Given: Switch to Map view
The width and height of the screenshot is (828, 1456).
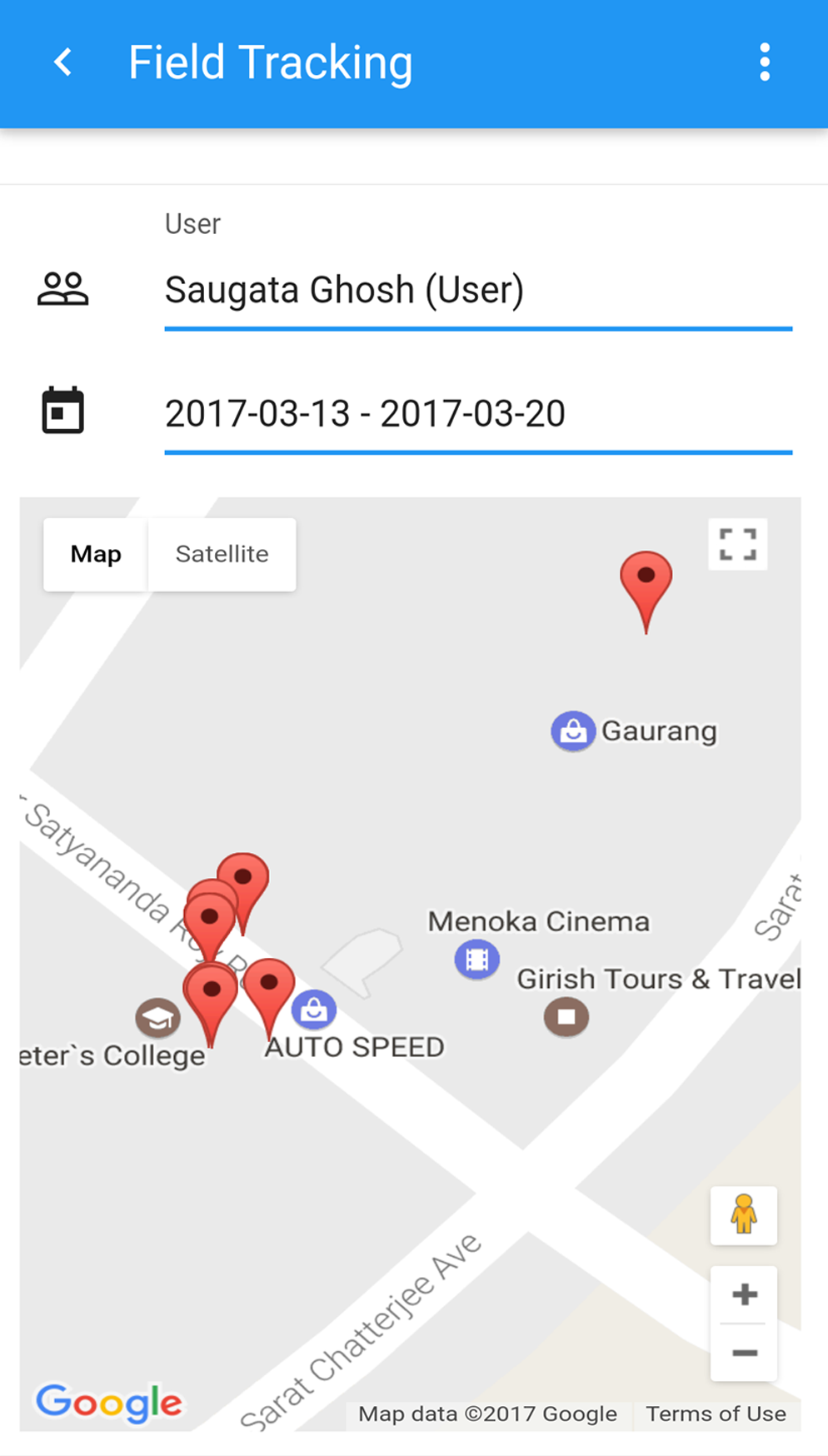Looking at the screenshot, I should click(x=96, y=555).
